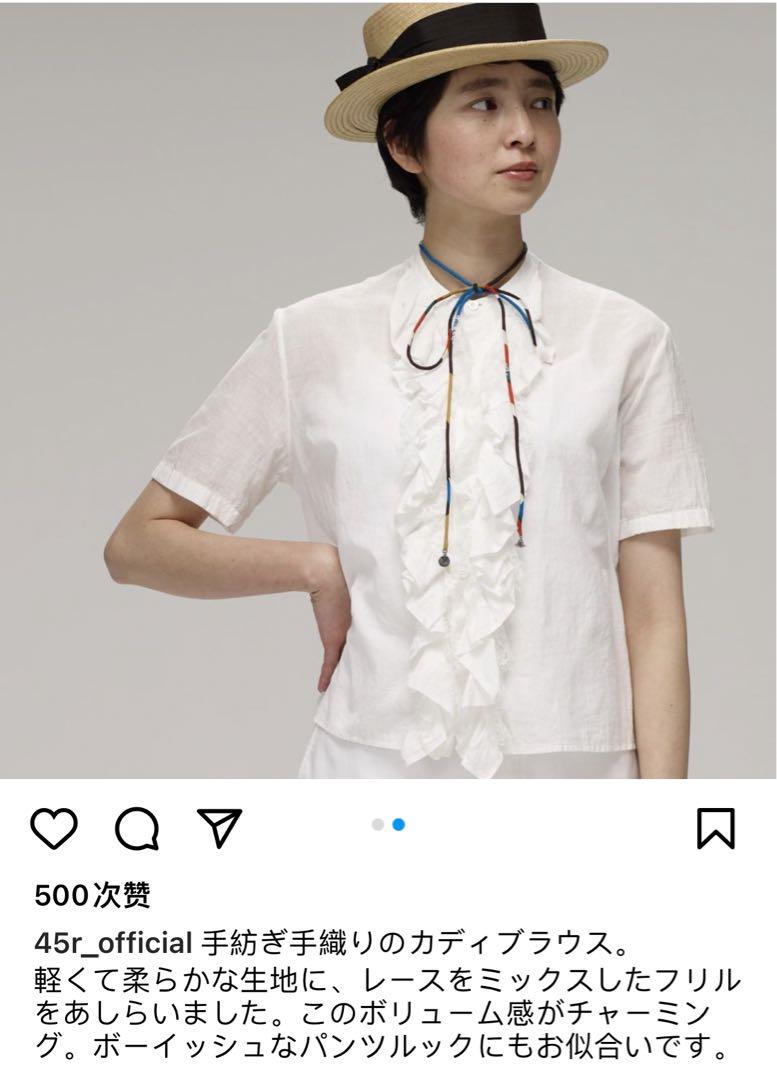Open comments on this post
Image resolution: width=777 pixels, height=1080 pixels.
137,828
